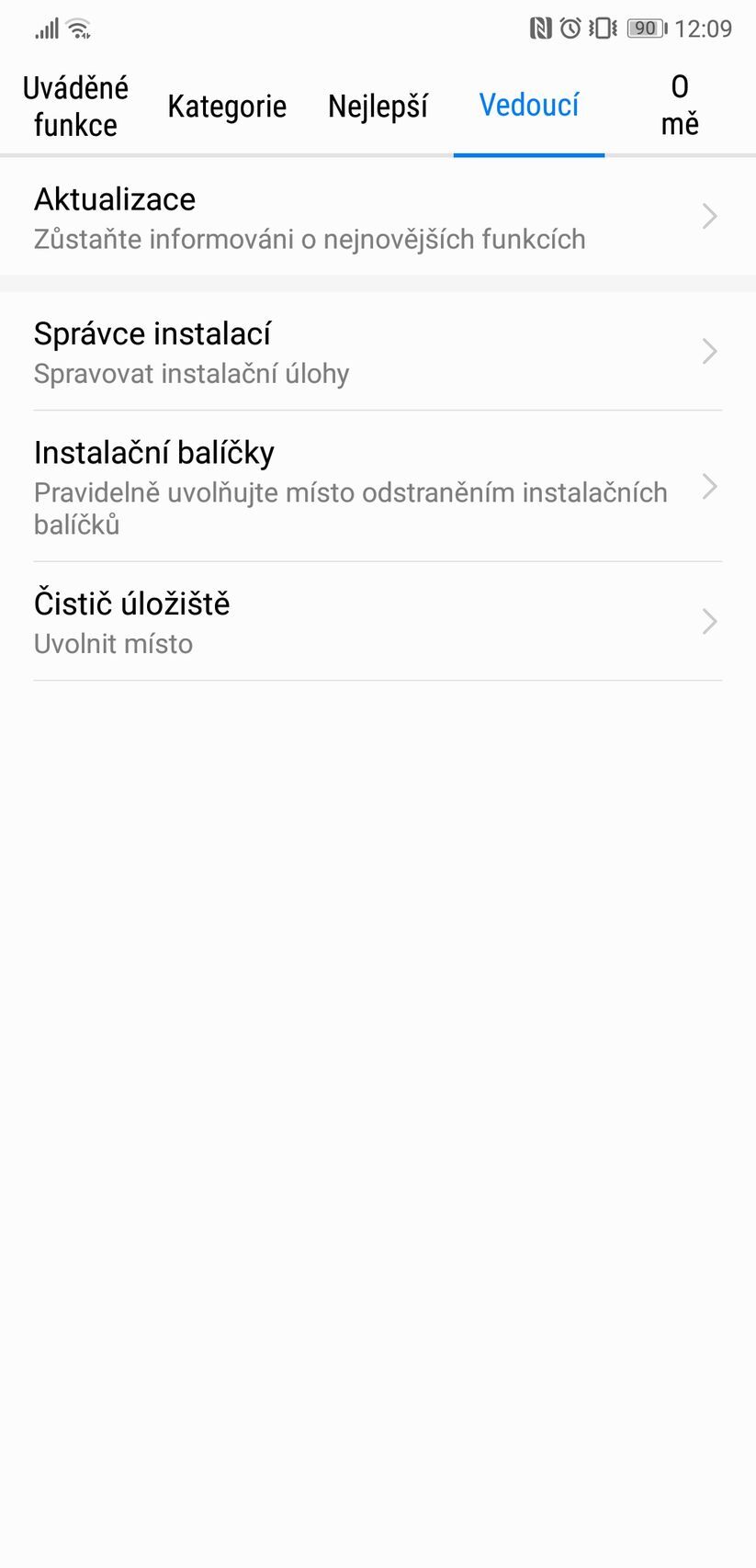Tap the Instalační balíčky description text
The height and width of the screenshot is (1568, 756).
(x=350, y=507)
